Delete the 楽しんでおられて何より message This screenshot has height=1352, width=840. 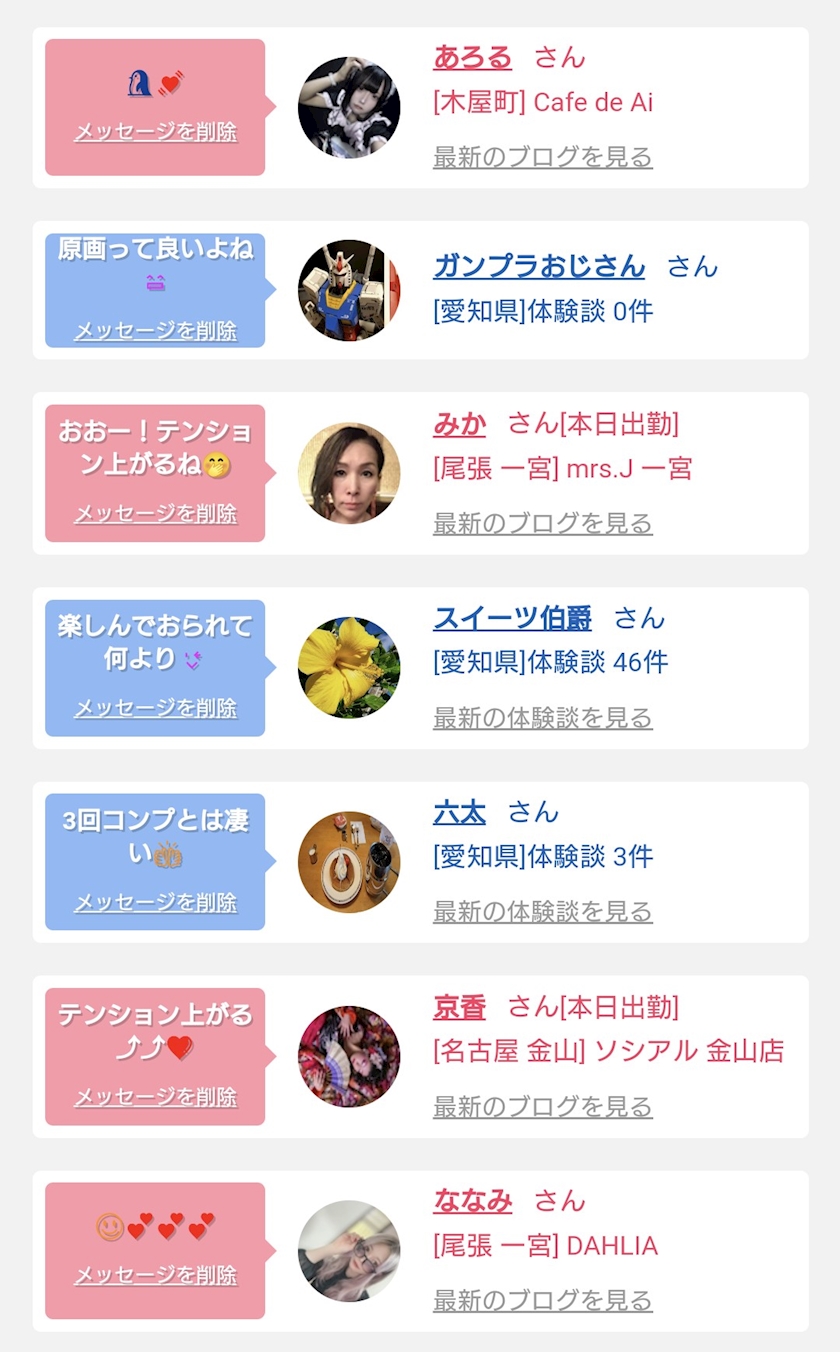click(x=155, y=708)
